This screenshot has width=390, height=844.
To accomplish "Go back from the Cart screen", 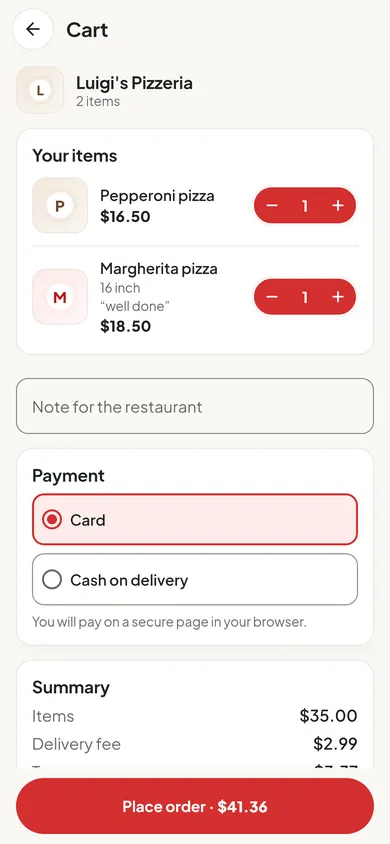I will point(33,29).
